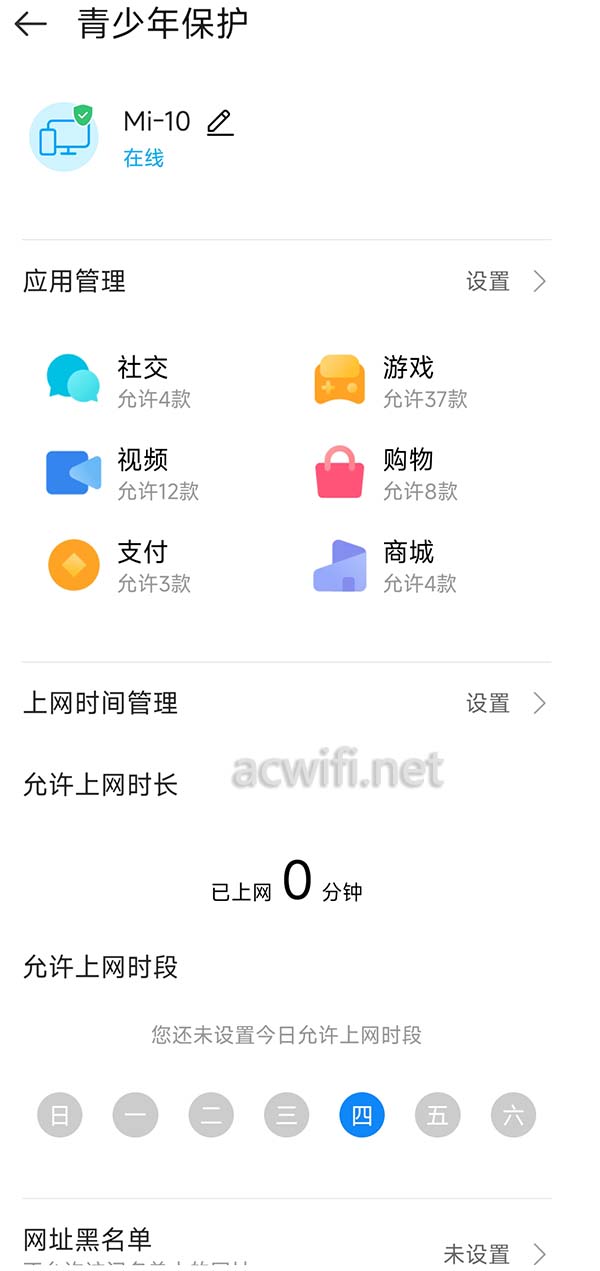Image resolution: width=600 pixels, height=1271 pixels.
Task: Select the 四 day circle
Action: [362, 1115]
